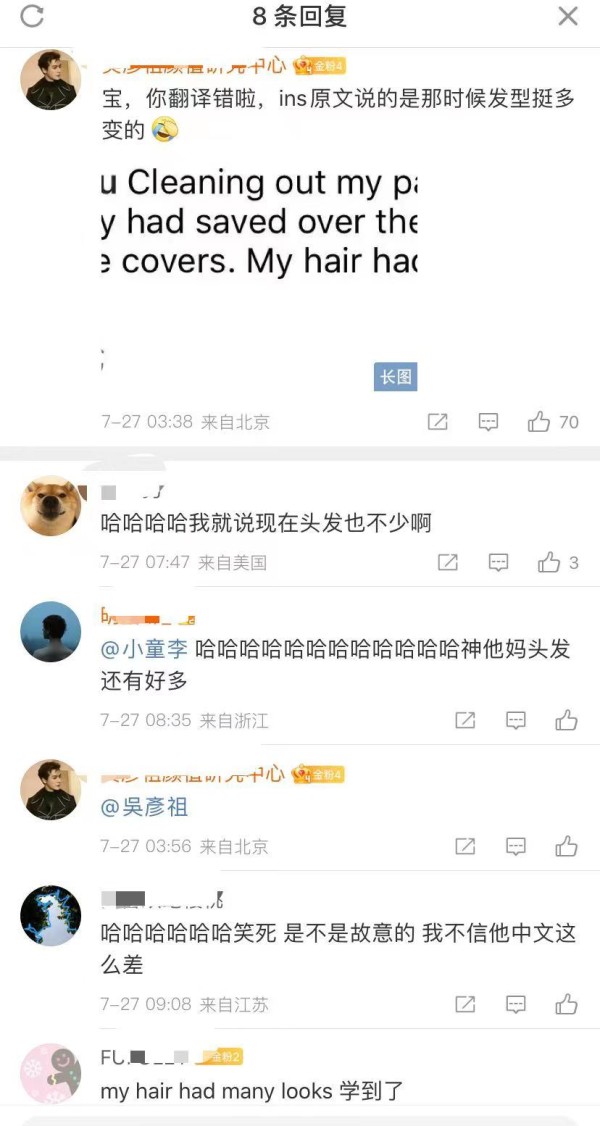
Task: Like the 7-27 03:56 comment
Action: 566,846
